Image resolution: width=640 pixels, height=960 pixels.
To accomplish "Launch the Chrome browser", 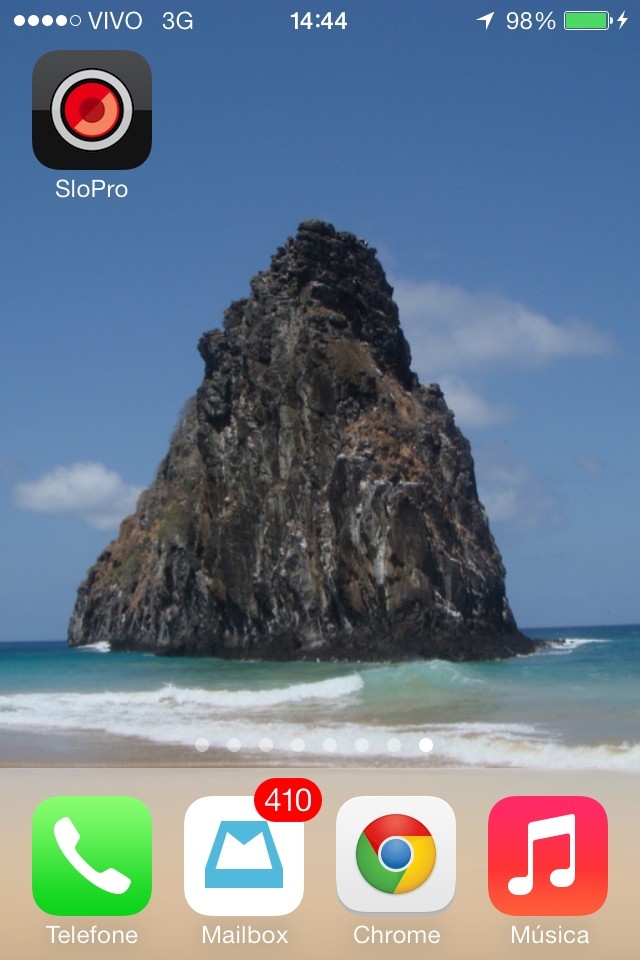I will (396, 856).
